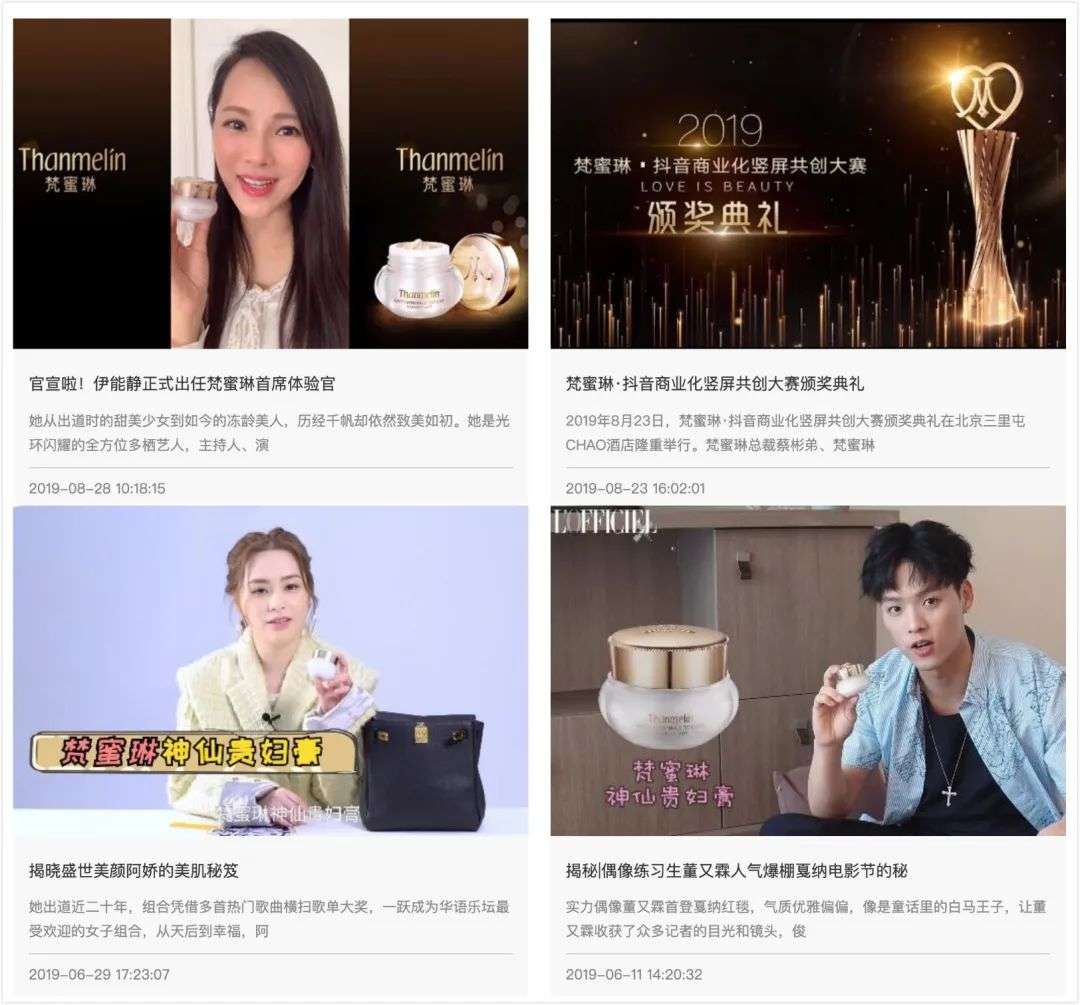1080x1005 pixels.
Task: Open the 抖音 contest award ceremony article
Action: [714, 384]
